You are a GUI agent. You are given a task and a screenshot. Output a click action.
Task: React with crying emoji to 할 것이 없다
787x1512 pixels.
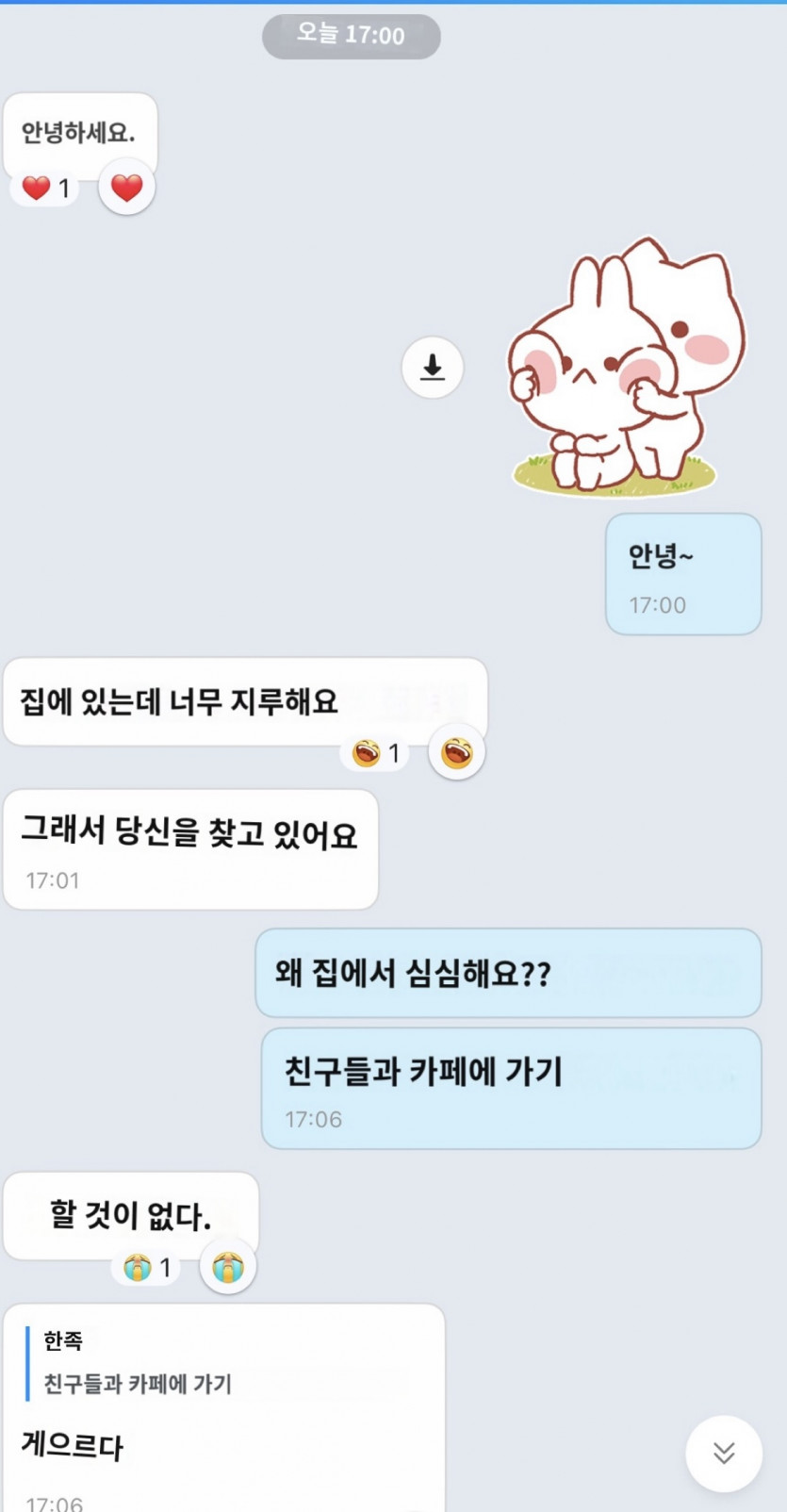(228, 1267)
